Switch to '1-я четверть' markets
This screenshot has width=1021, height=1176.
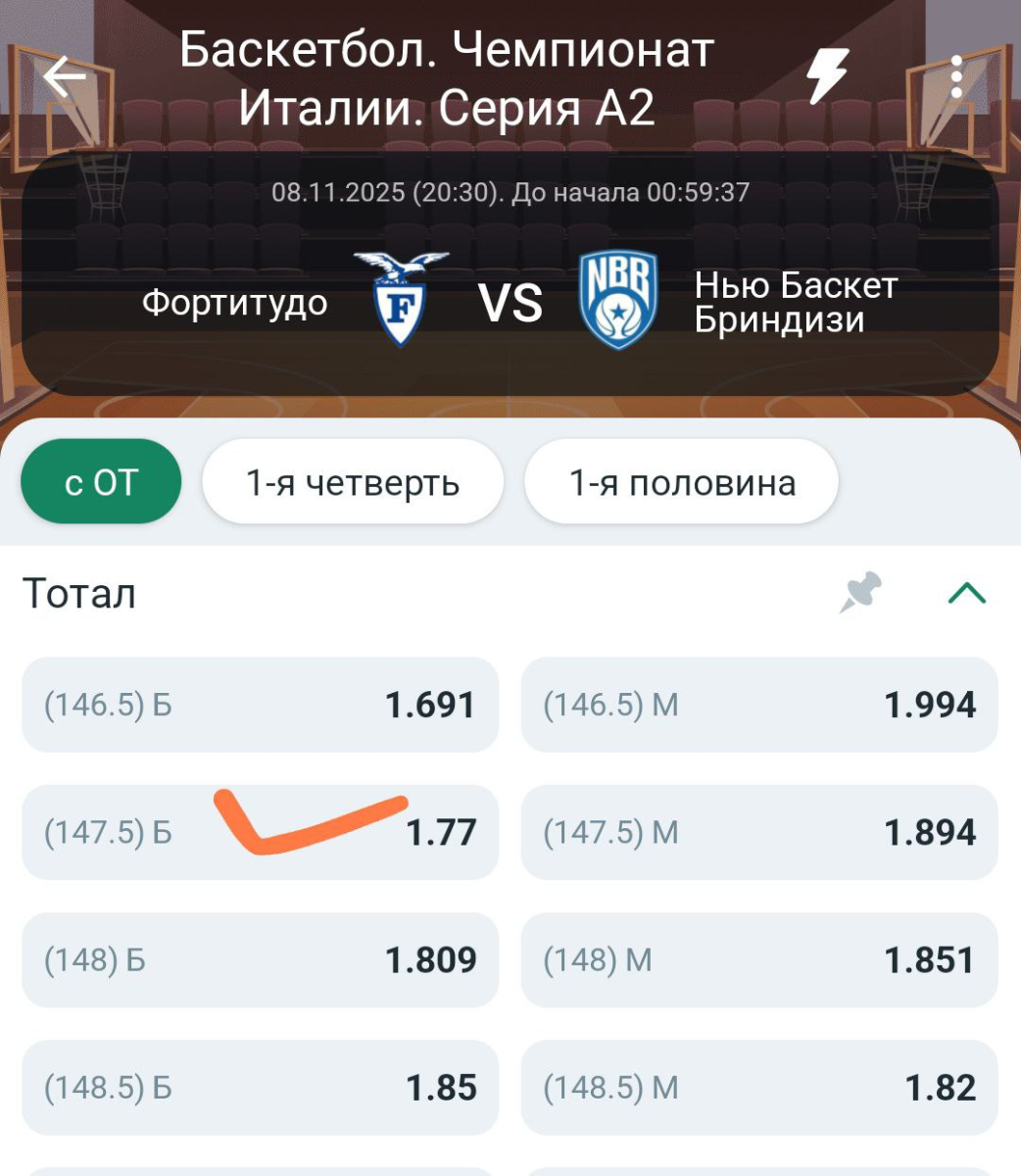coord(353,482)
